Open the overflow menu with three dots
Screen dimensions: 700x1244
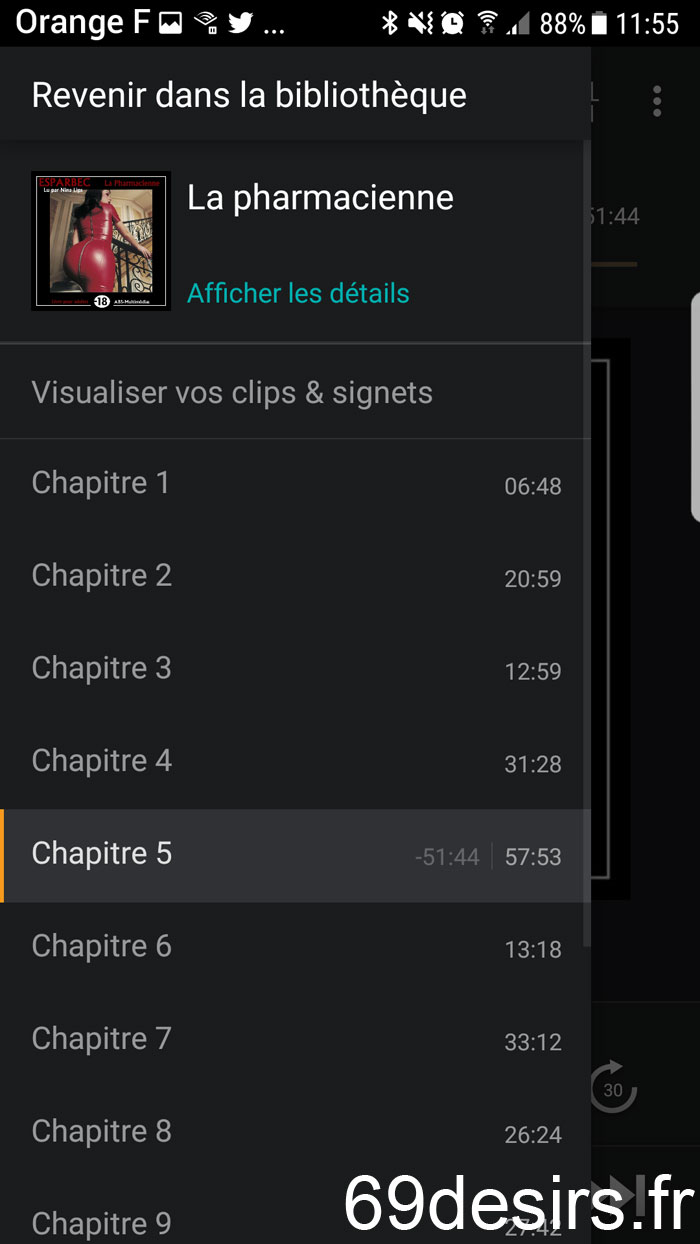click(657, 101)
